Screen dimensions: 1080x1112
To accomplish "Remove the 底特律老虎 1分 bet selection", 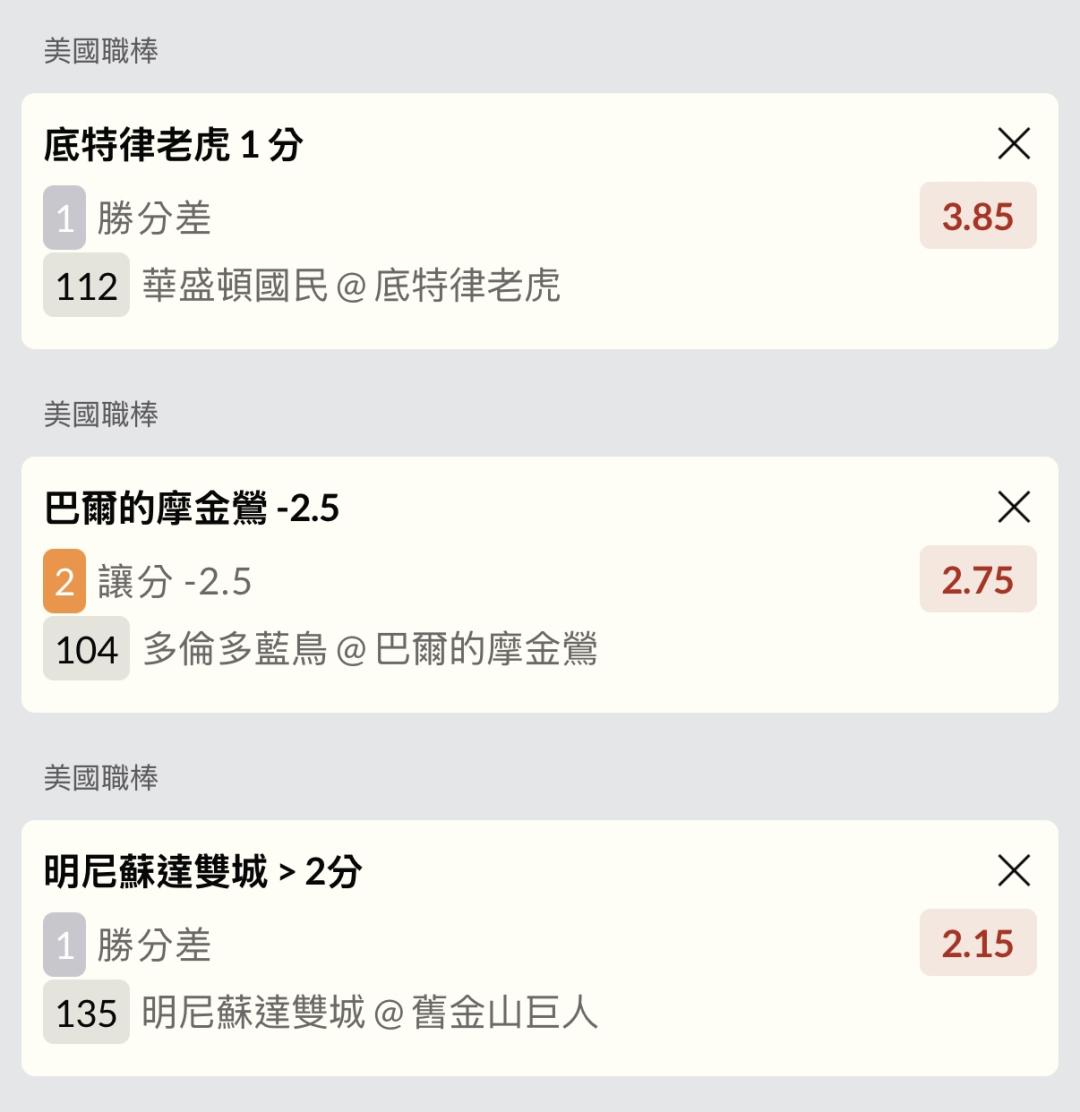I will click(x=1013, y=144).
